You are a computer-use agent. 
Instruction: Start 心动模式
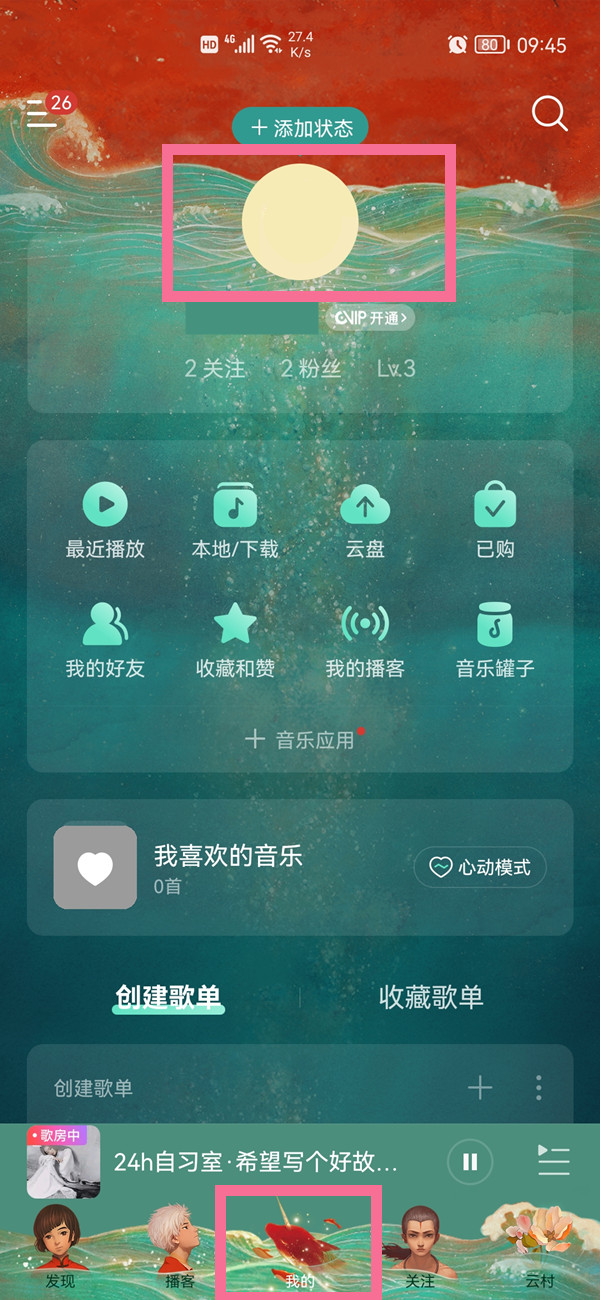click(480, 867)
